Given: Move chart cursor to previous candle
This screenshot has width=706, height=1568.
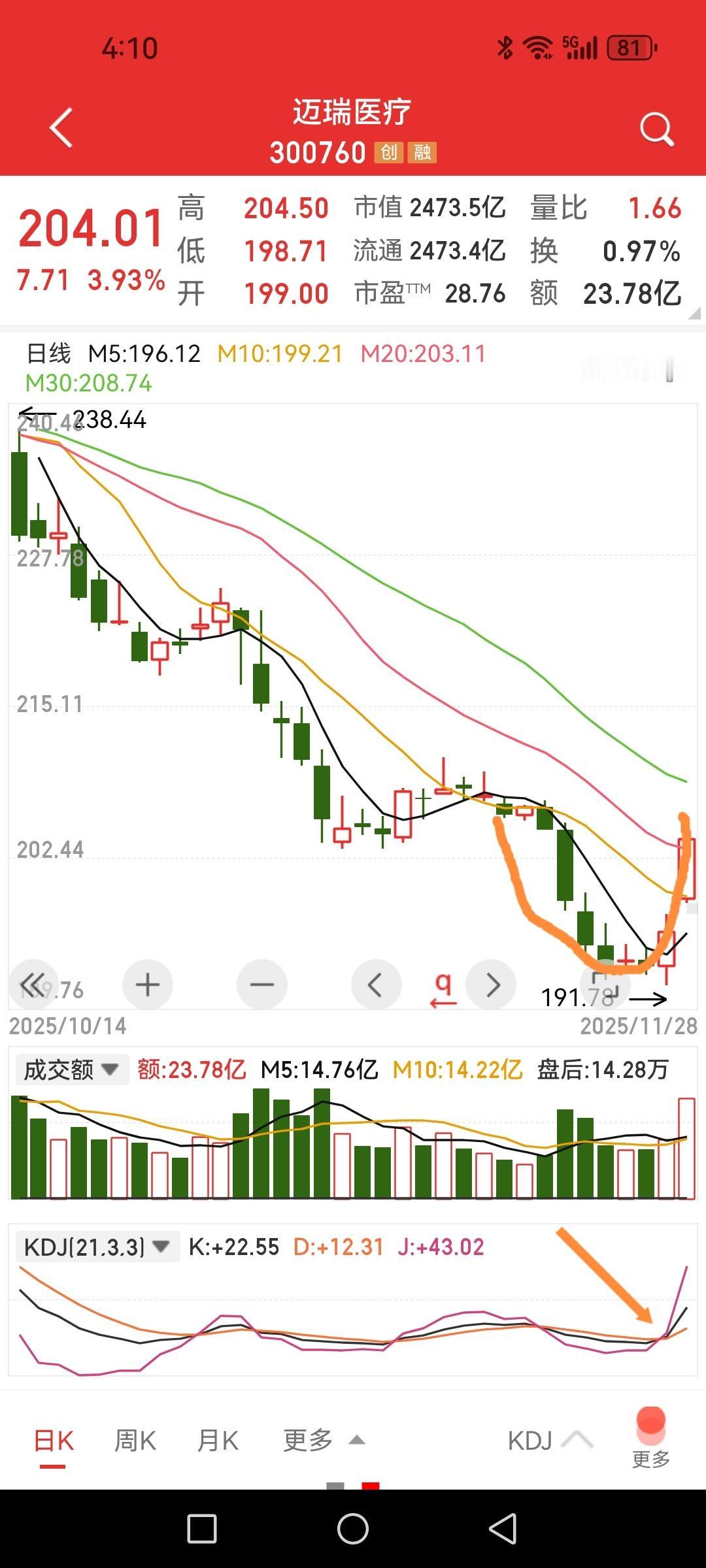Looking at the screenshot, I should click(376, 985).
